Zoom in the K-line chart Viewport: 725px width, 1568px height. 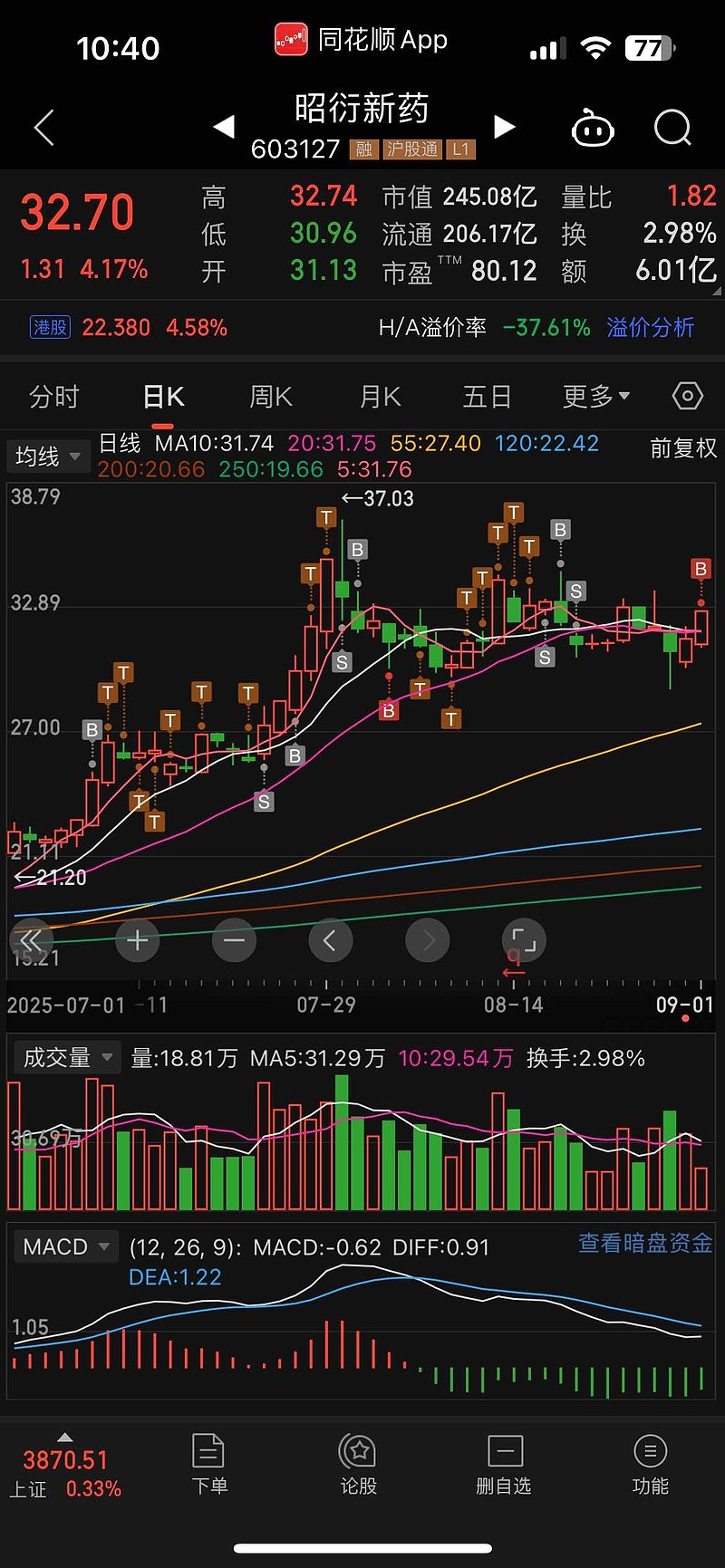(138, 941)
